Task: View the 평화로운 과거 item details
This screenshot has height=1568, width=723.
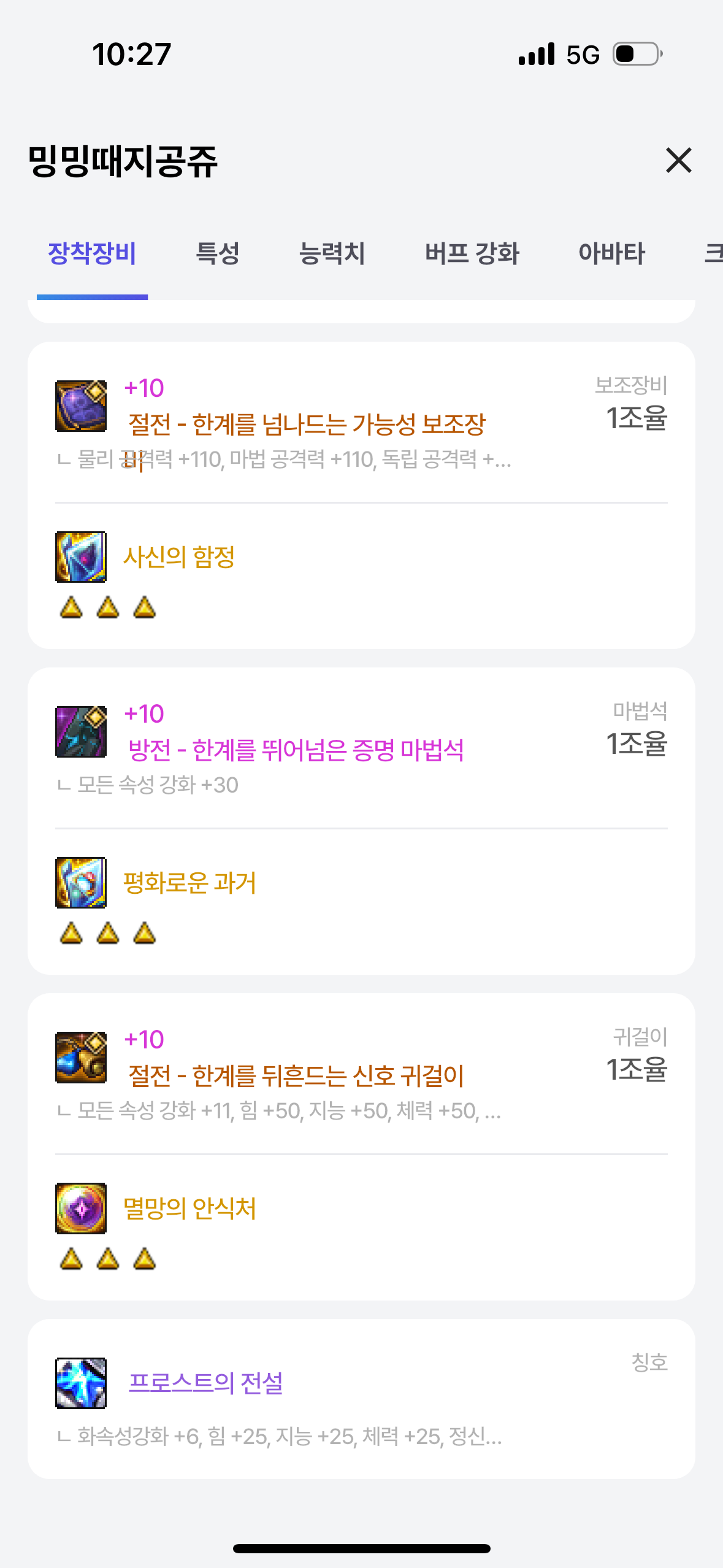Action: point(189,883)
